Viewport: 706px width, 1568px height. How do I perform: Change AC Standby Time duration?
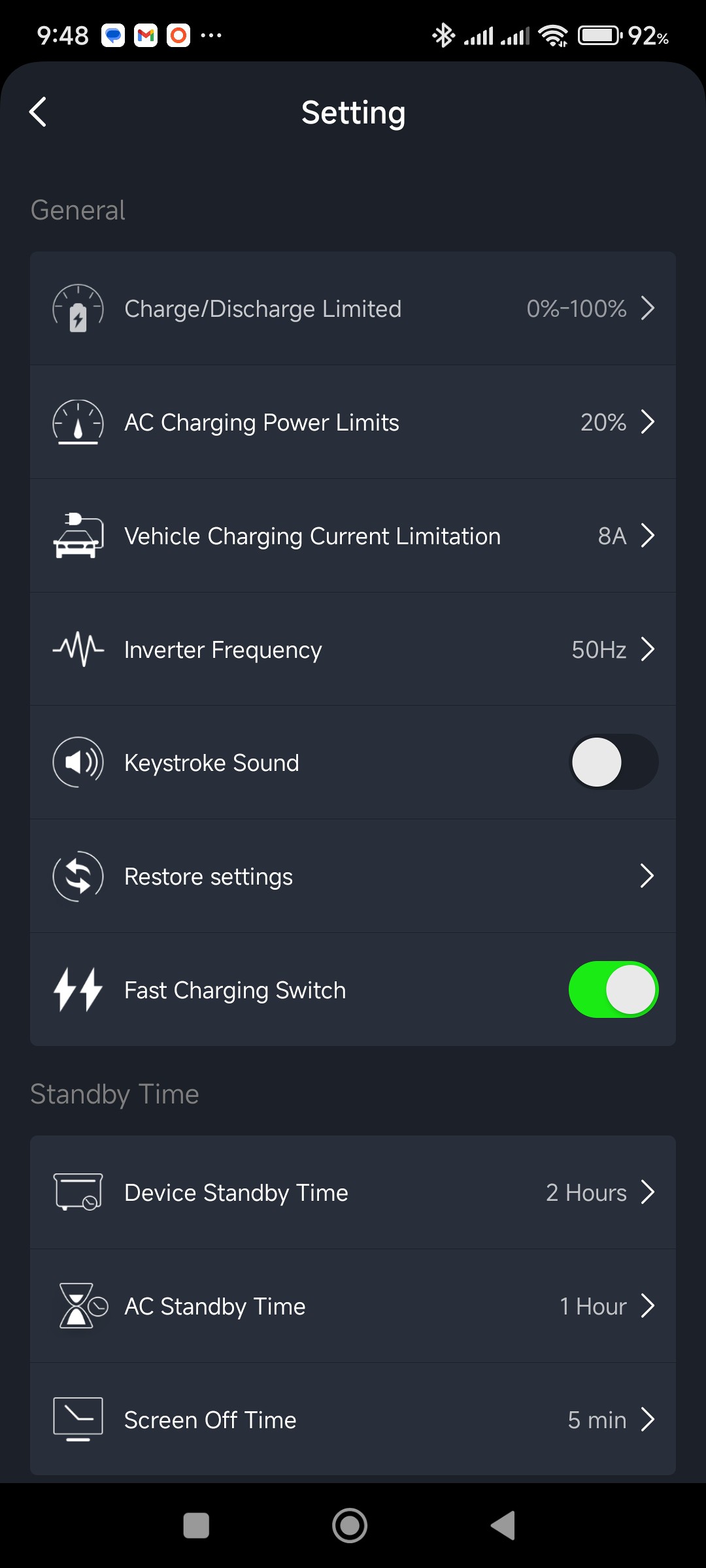(353, 1306)
